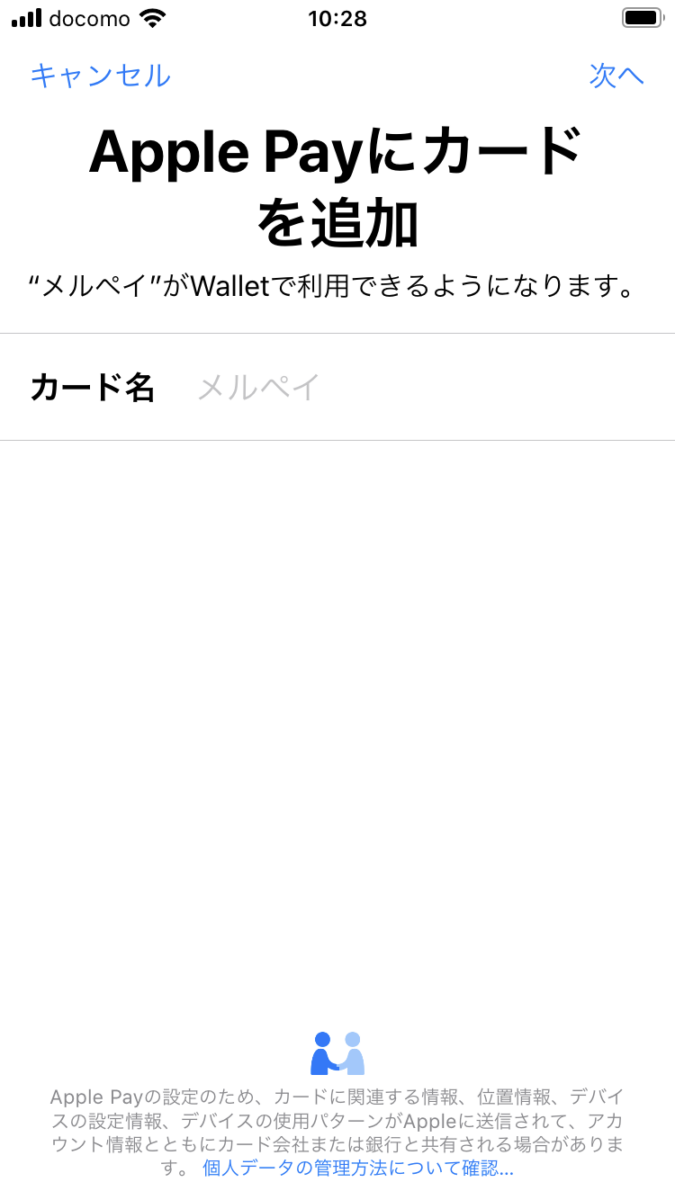Tap キャンセル to cancel adding card
Screen dimensions: 675x1200
point(100,75)
